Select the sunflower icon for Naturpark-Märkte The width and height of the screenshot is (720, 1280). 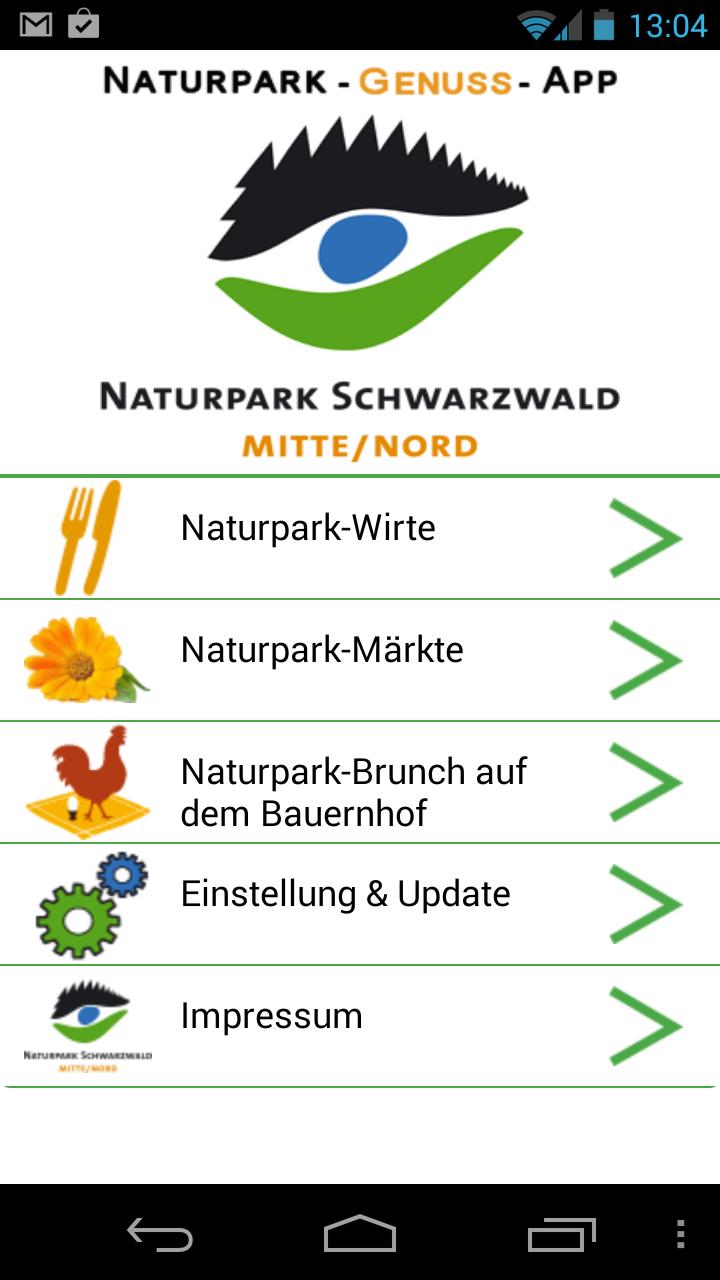pos(85,657)
